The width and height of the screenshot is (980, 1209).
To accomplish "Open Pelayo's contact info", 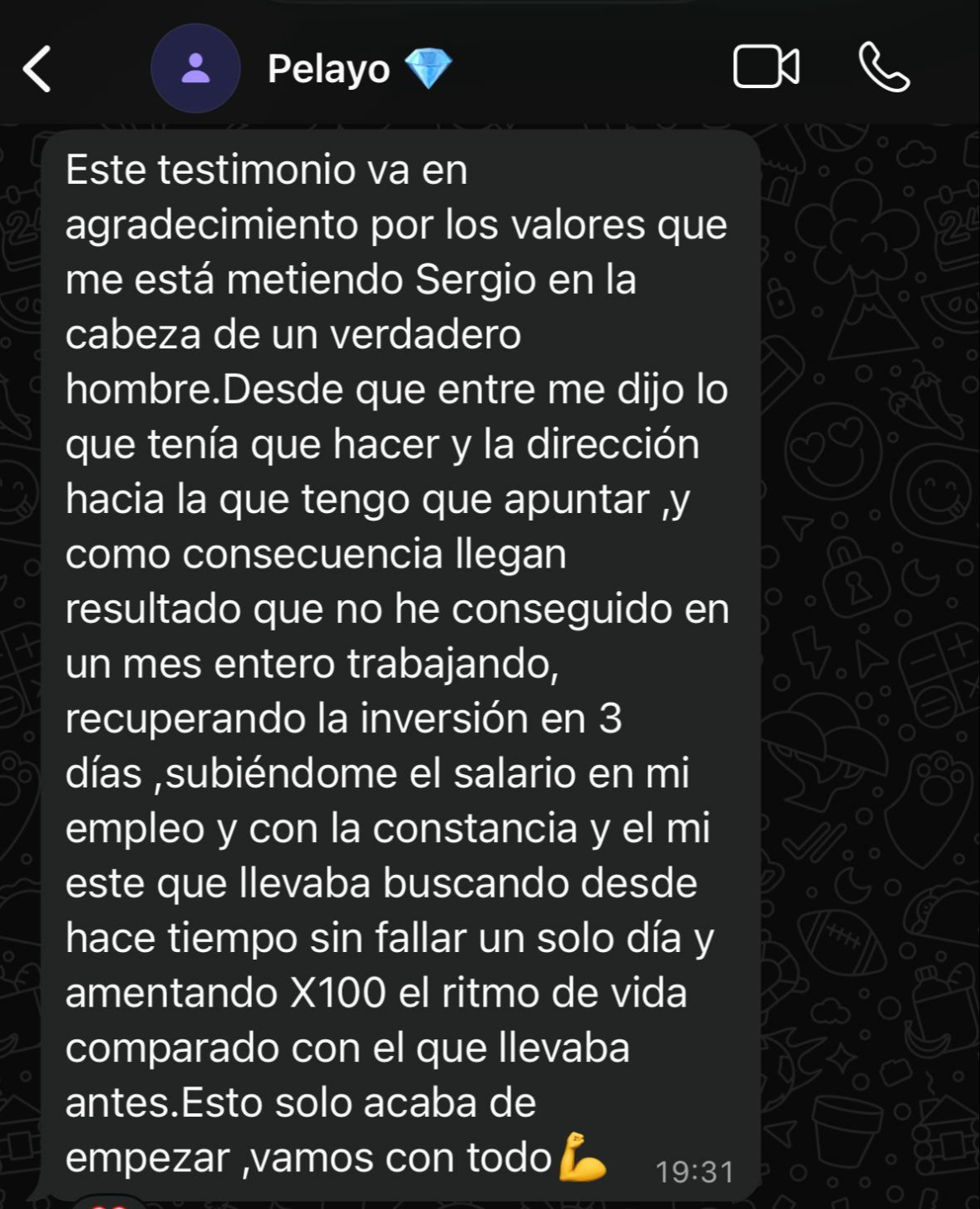I will pos(329,69).
